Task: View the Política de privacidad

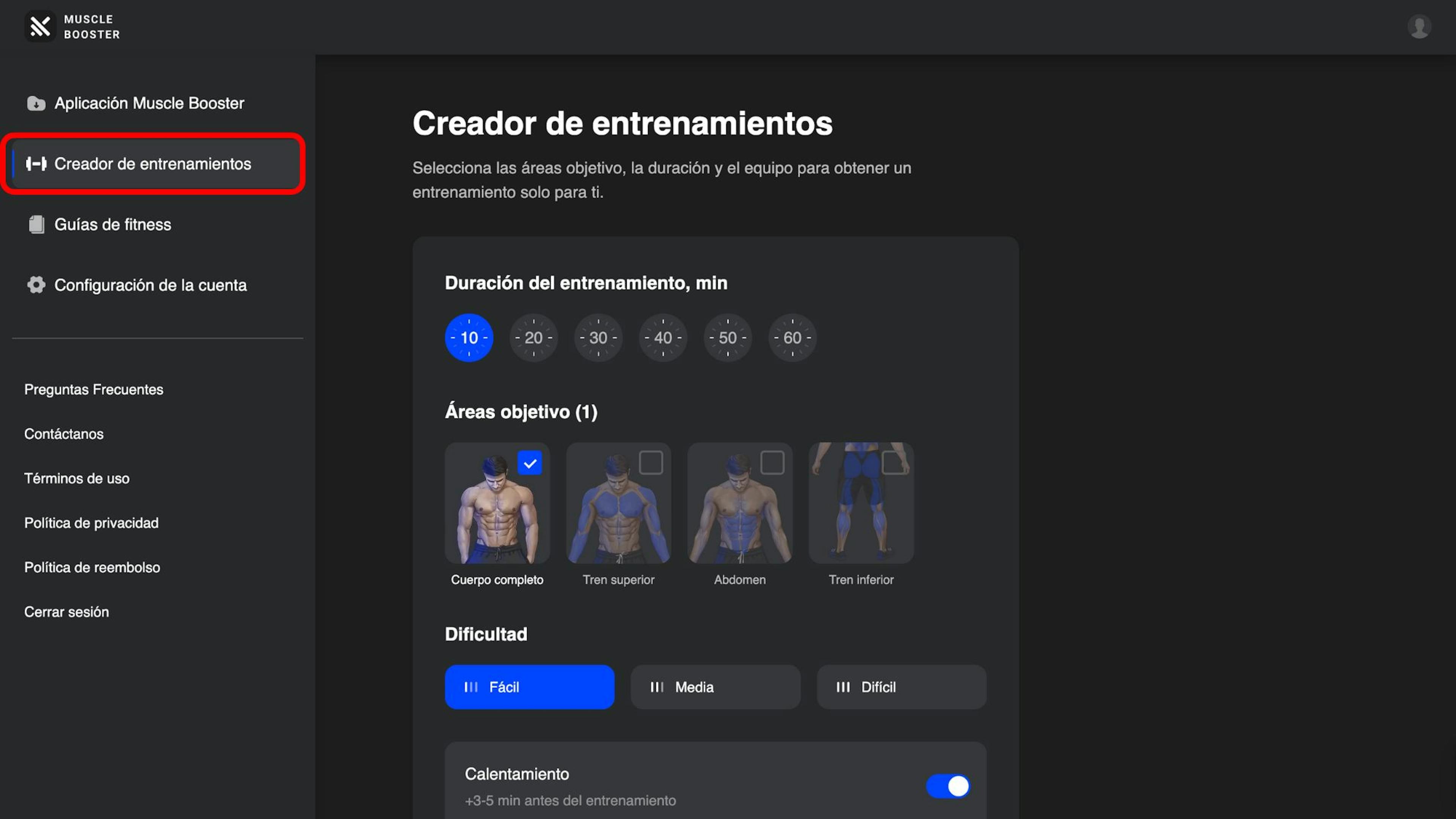Action: click(91, 523)
